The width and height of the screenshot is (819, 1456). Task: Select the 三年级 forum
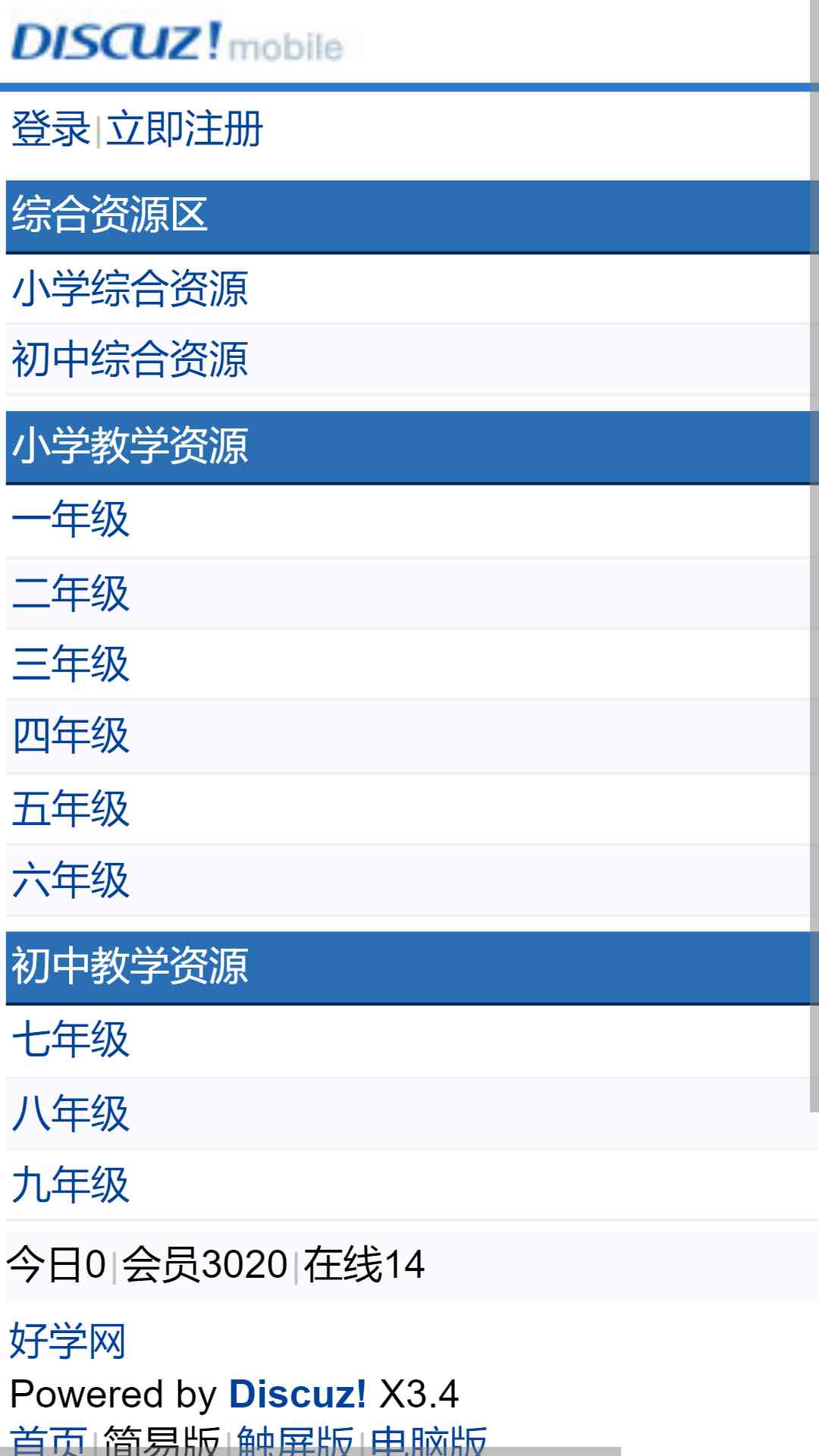coord(71,664)
